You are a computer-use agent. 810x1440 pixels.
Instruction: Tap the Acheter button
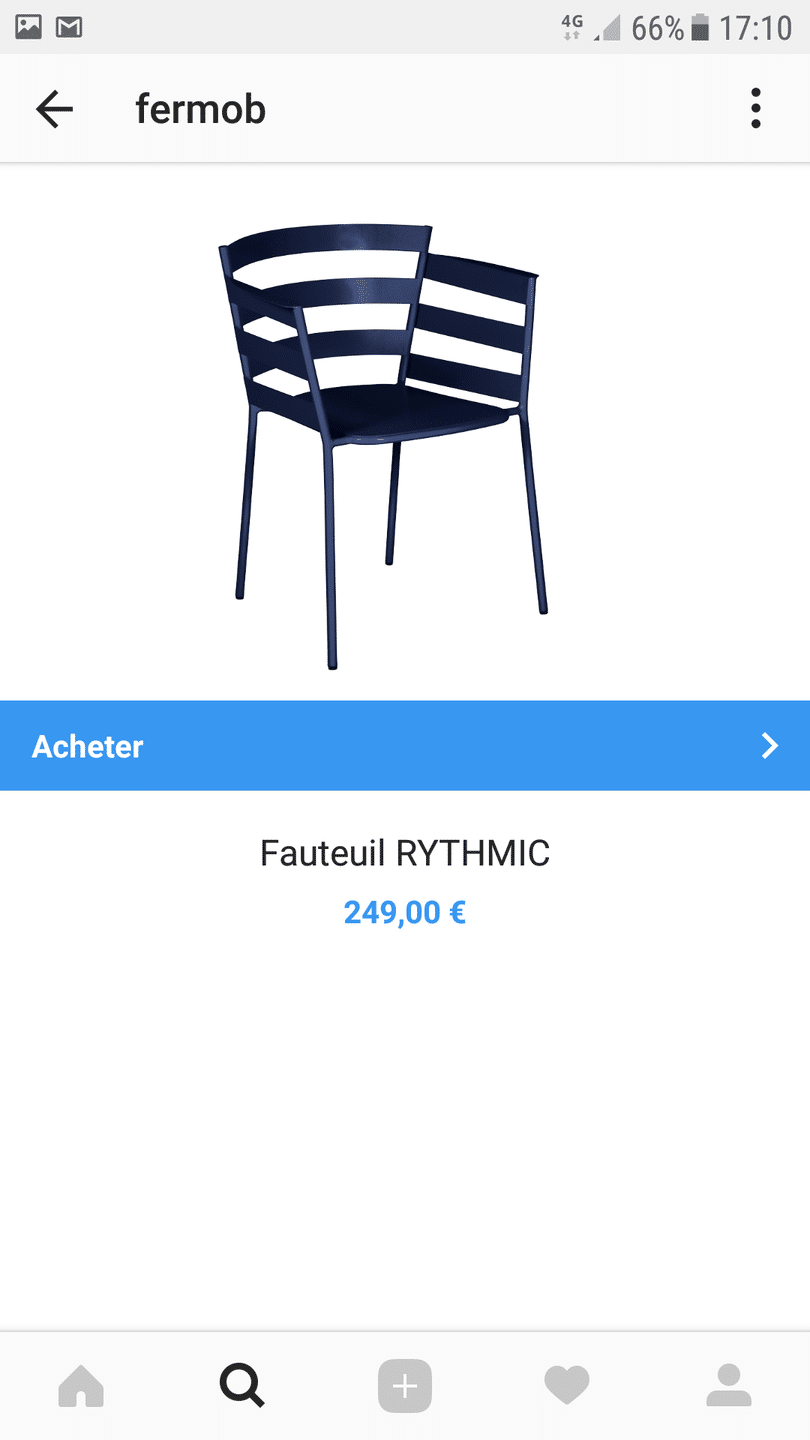pos(405,746)
